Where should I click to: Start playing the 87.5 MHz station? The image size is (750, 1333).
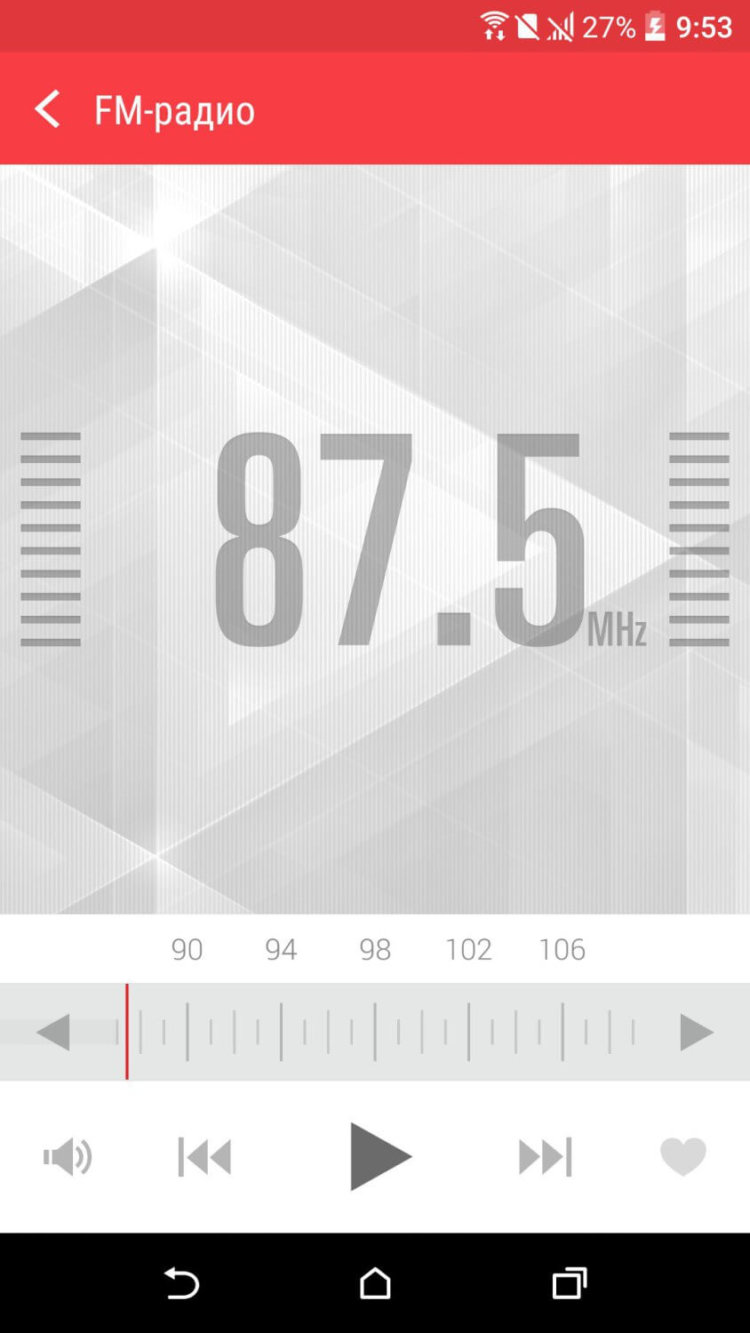(379, 1157)
